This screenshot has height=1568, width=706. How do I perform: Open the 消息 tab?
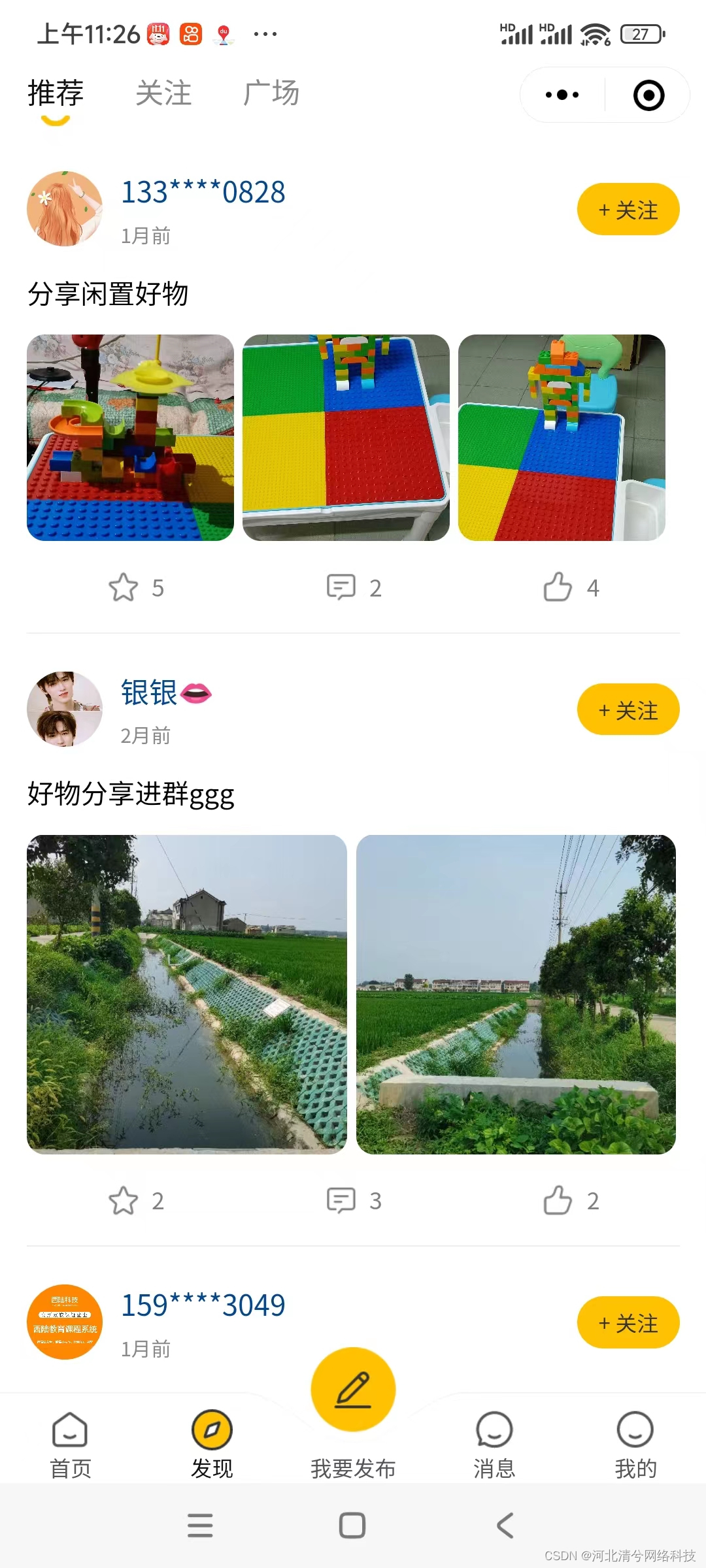(x=494, y=1445)
